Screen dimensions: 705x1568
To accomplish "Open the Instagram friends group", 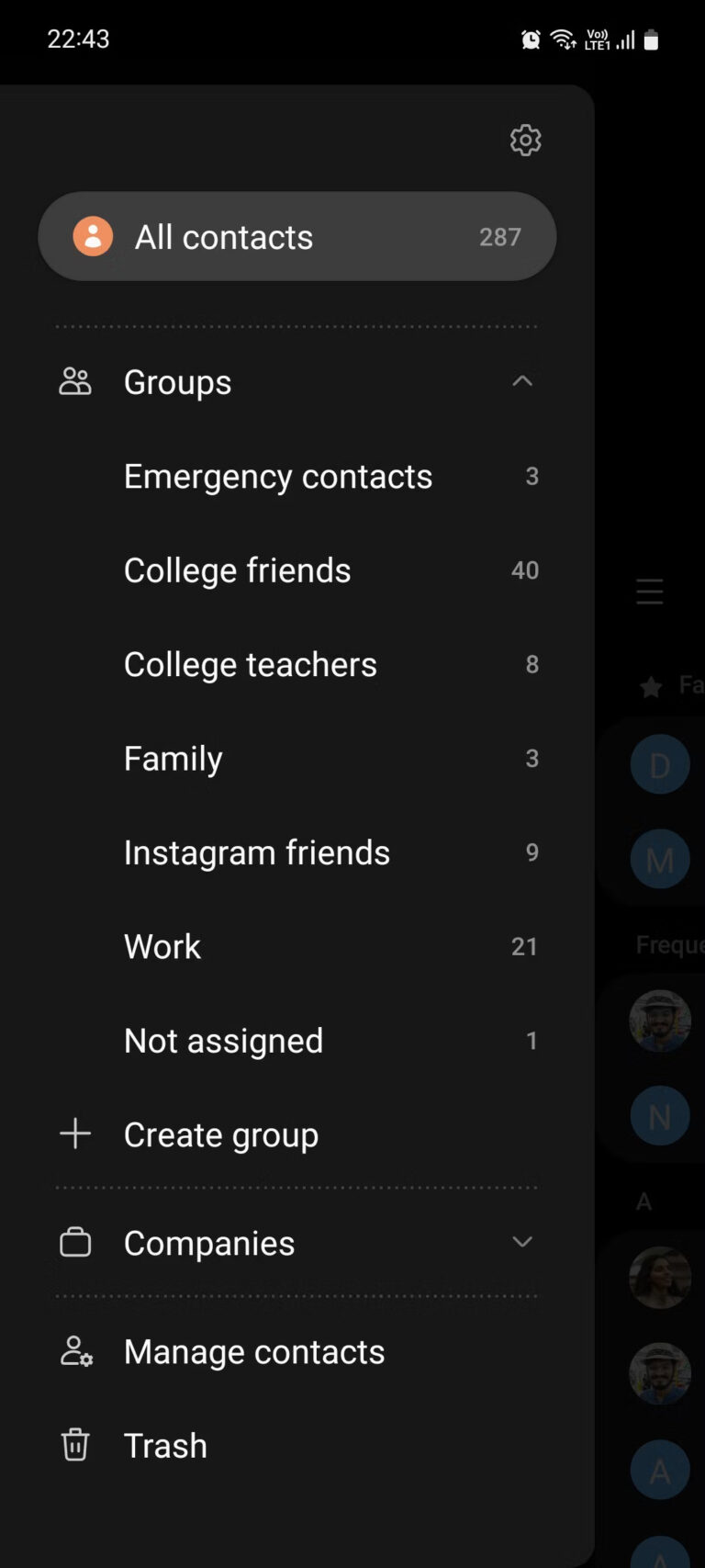I will pyautogui.click(x=257, y=852).
